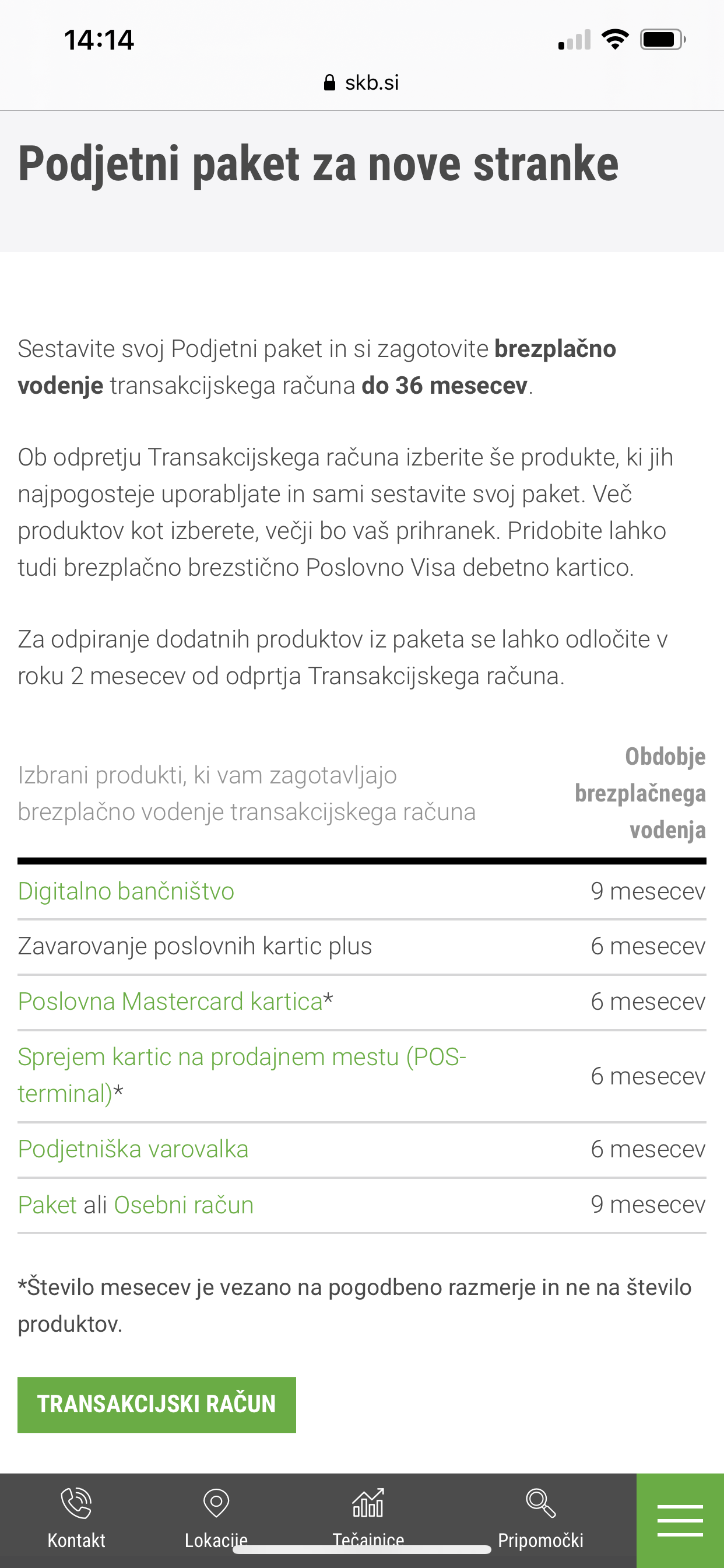The width and height of the screenshot is (724, 1568).
Task: Open the Podjetniška varovalka link
Action: [x=133, y=1149]
